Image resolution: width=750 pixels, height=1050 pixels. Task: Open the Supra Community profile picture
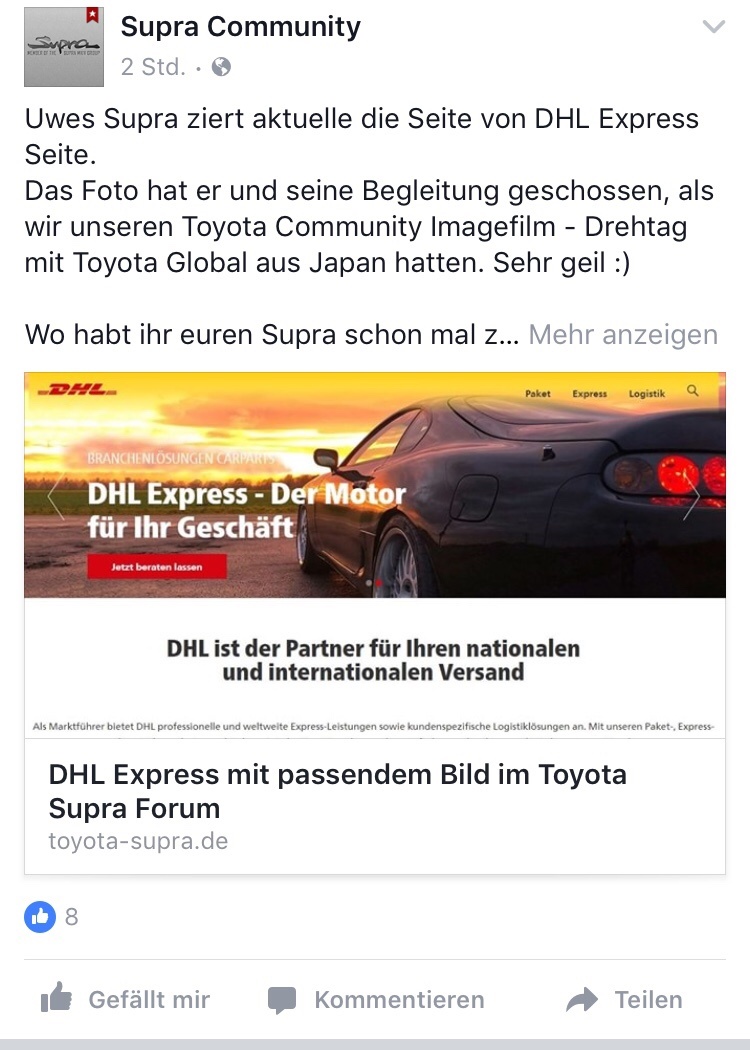coord(63,45)
